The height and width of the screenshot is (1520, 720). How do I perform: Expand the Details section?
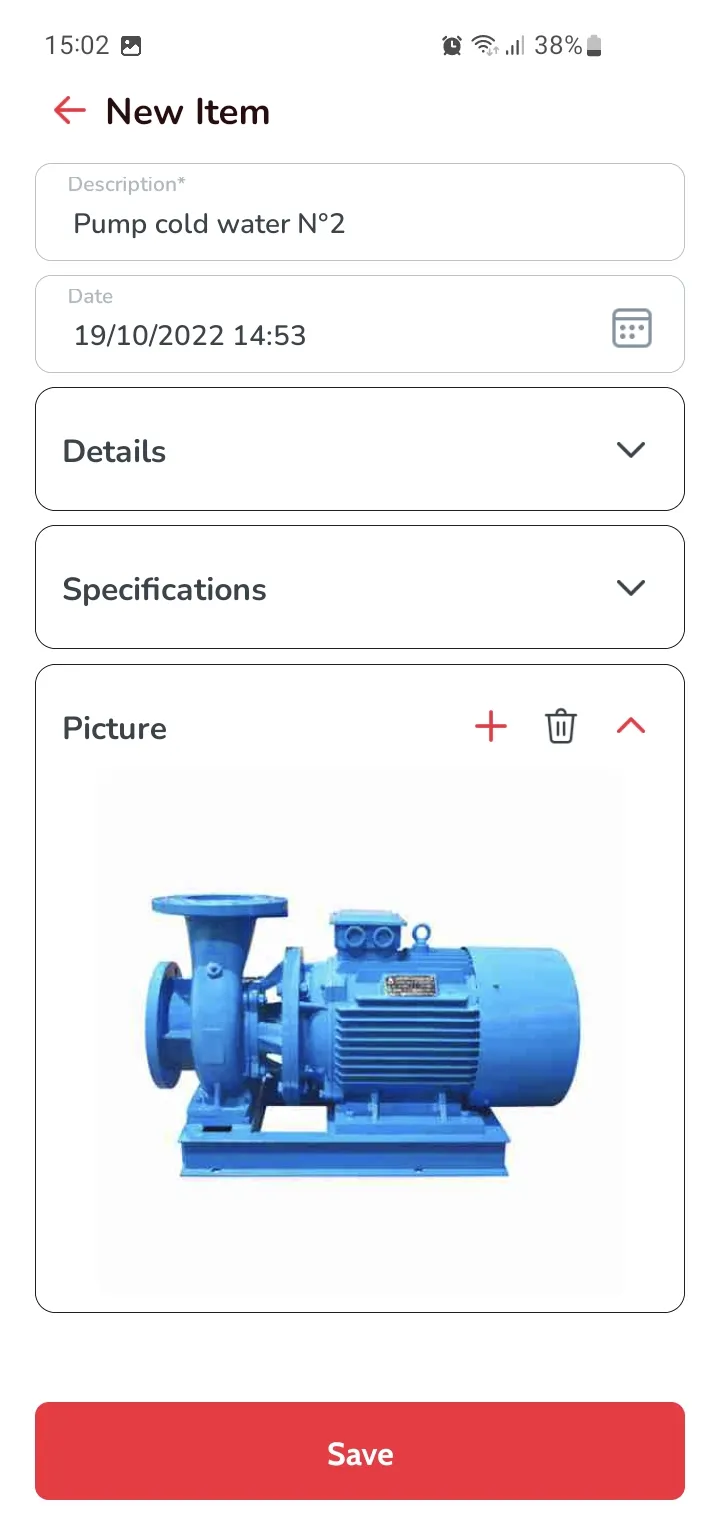(360, 450)
